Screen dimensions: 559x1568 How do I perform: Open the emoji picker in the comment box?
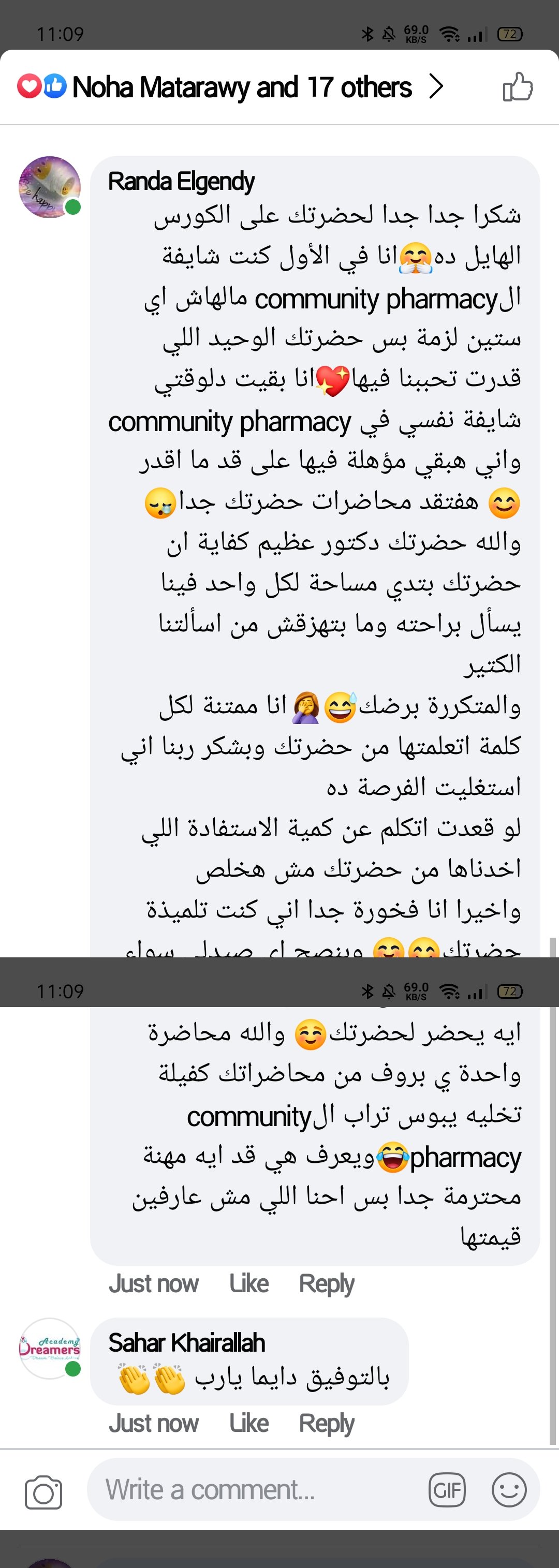[x=509, y=1490]
